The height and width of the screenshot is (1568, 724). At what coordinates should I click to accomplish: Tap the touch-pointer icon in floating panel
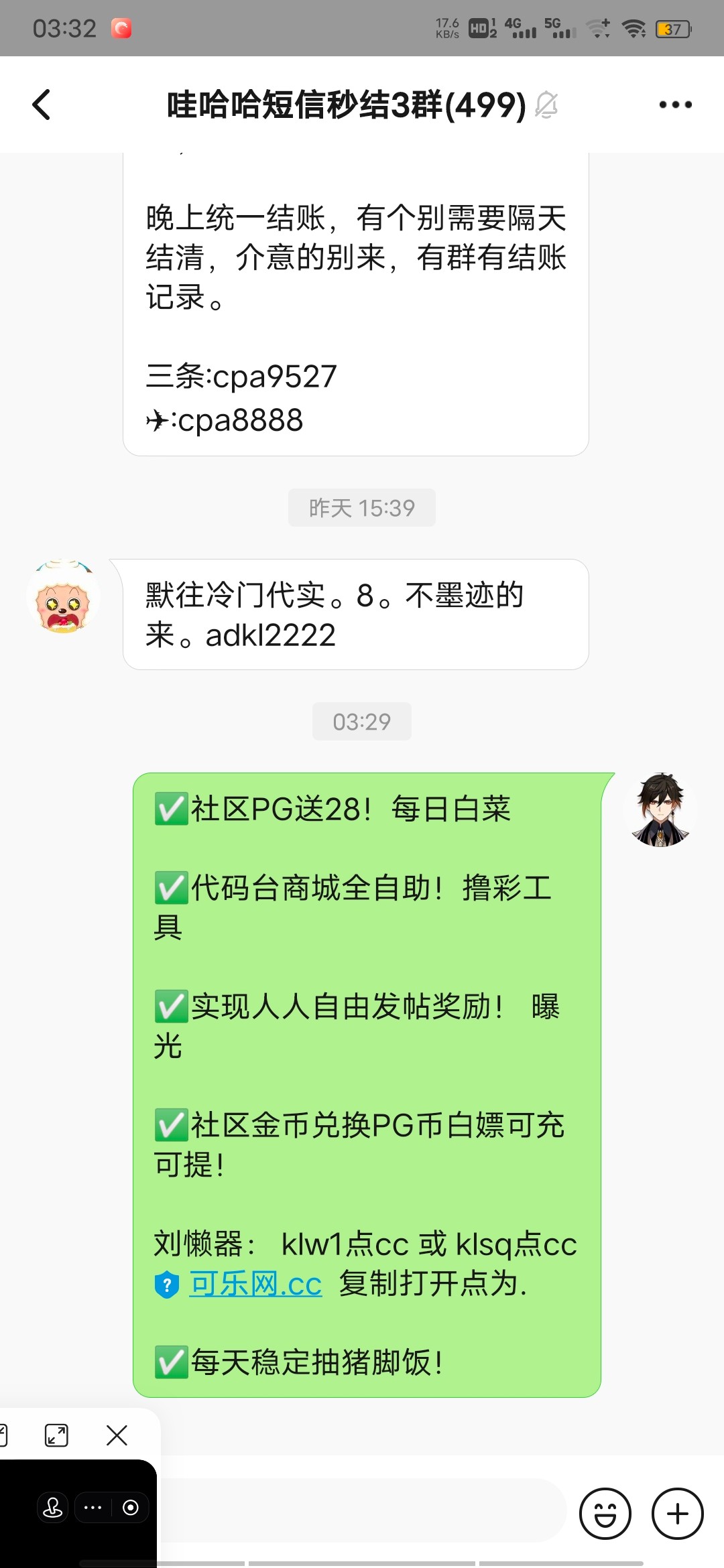[x=52, y=1508]
